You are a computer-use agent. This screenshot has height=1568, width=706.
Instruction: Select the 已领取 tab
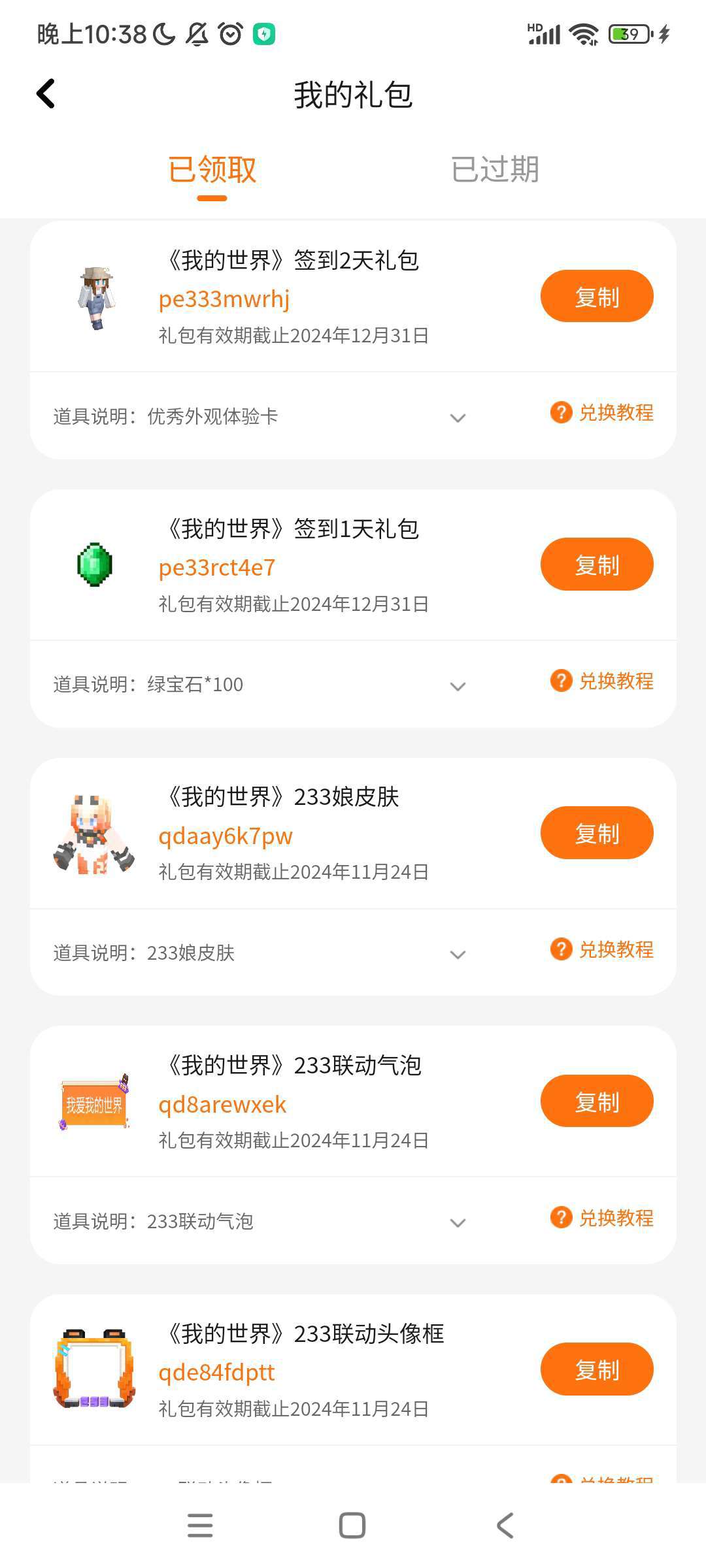(212, 170)
